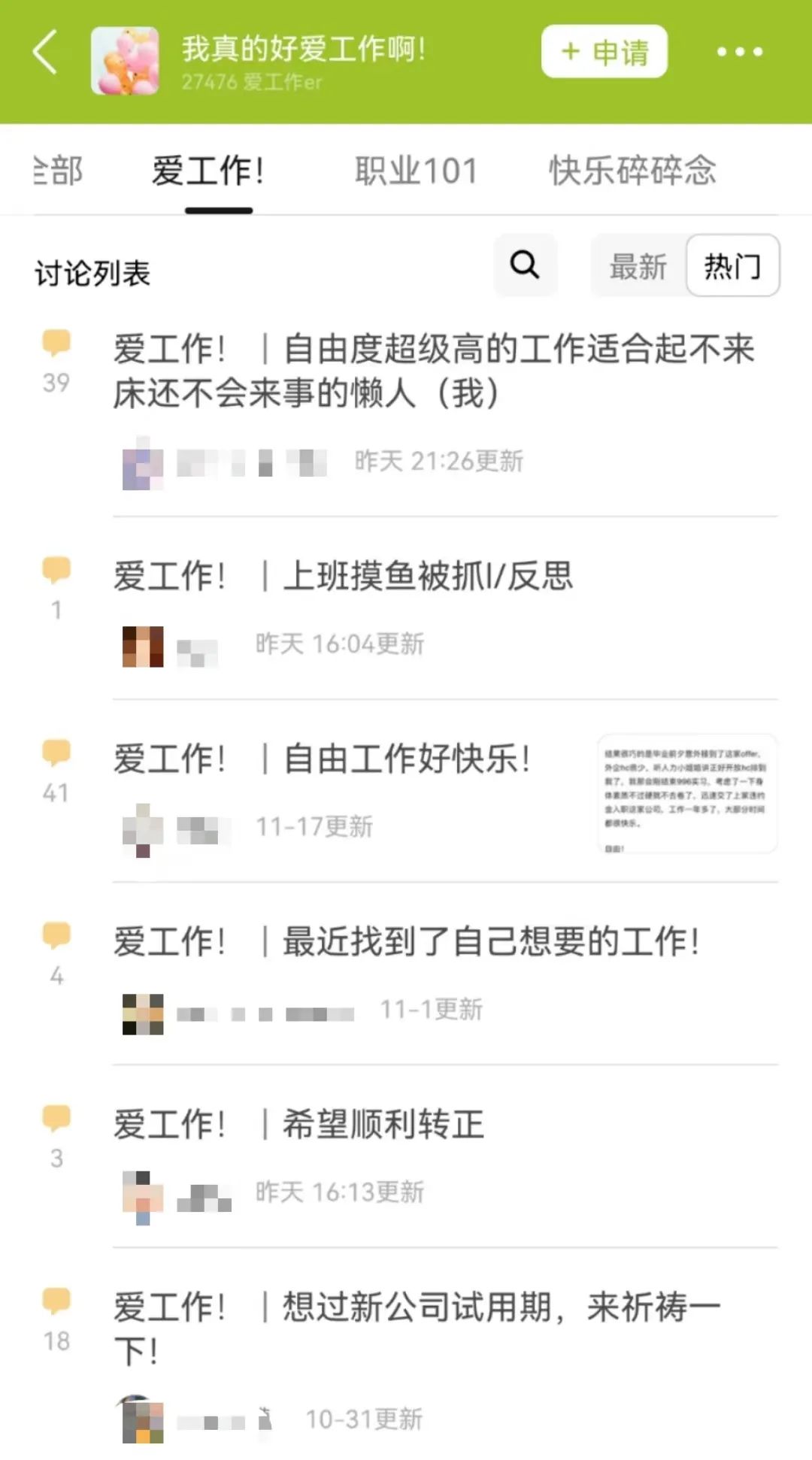The width and height of the screenshot is (812, 1460).
Task: Tap the +申请 button to apply
Action: pyautogui.click(x=603, y=51)
